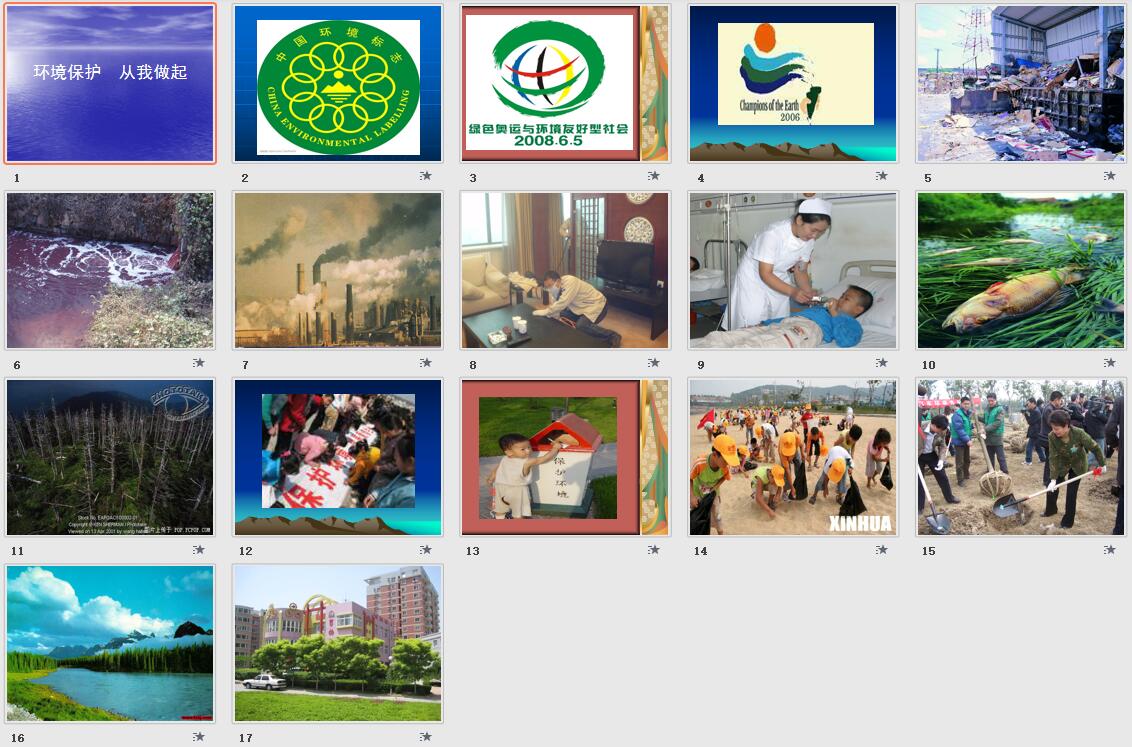Select slide 4, Champions of the Earth 2006
Image resolution: width=1132 pixels, height=747 pixels.
pos(793,84)
